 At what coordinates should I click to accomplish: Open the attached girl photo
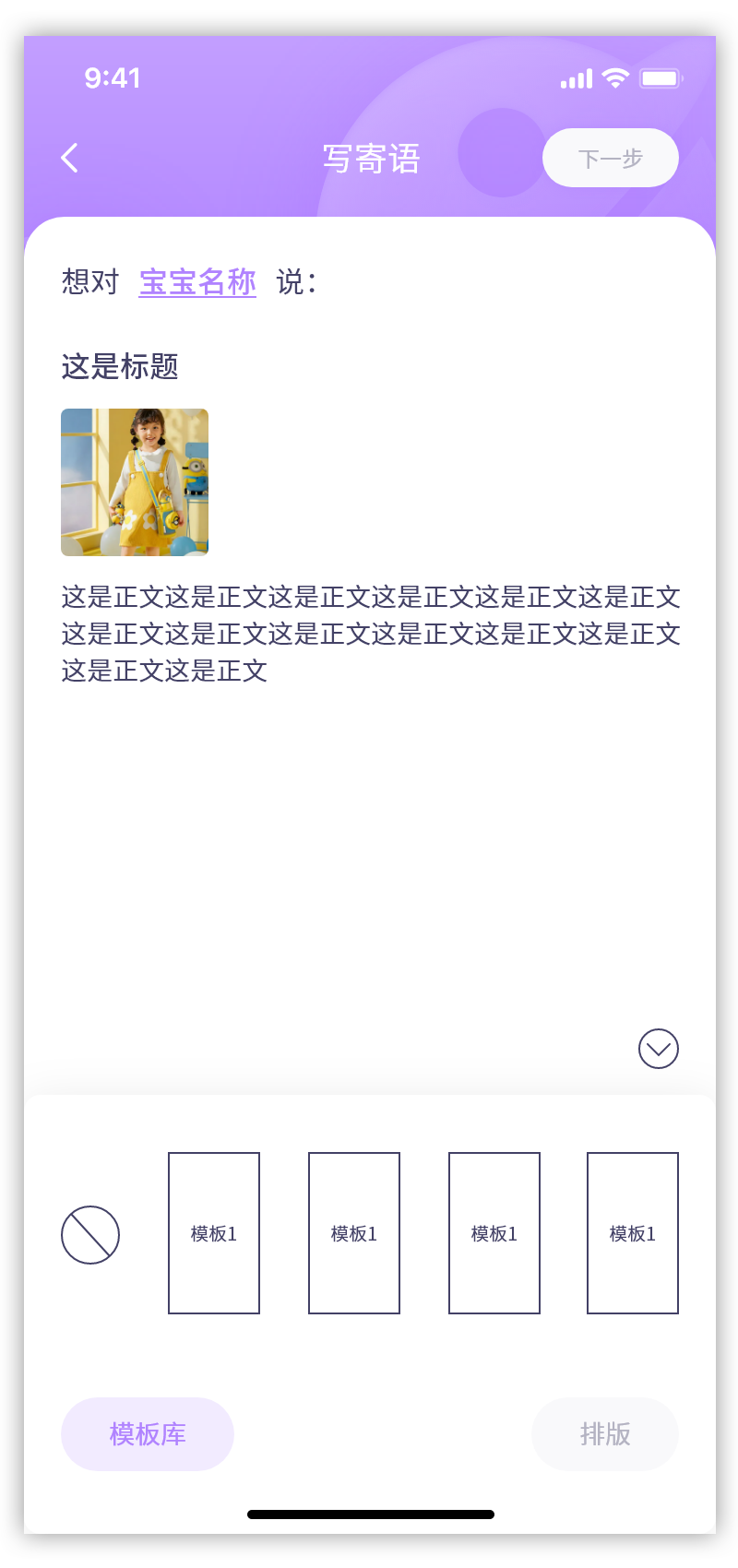point(135,482)
